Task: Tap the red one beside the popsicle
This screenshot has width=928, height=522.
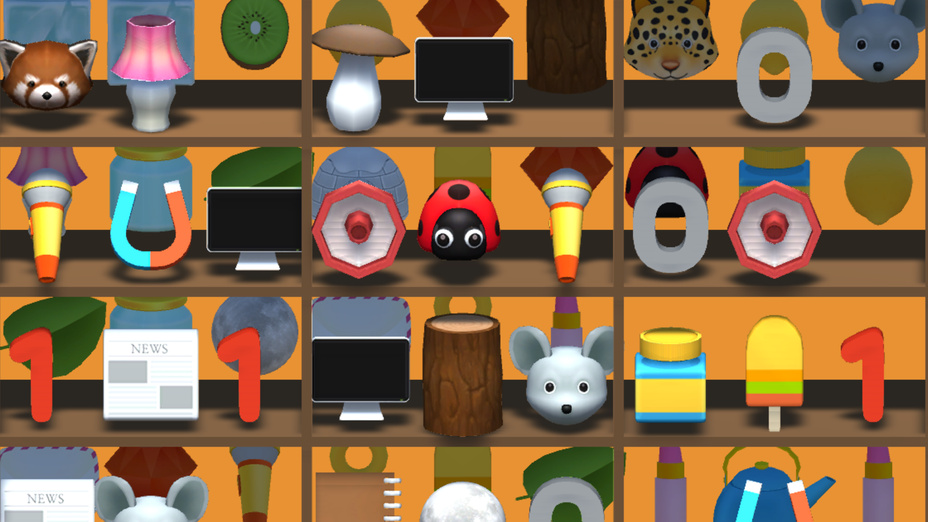Action: pos(864,373)
